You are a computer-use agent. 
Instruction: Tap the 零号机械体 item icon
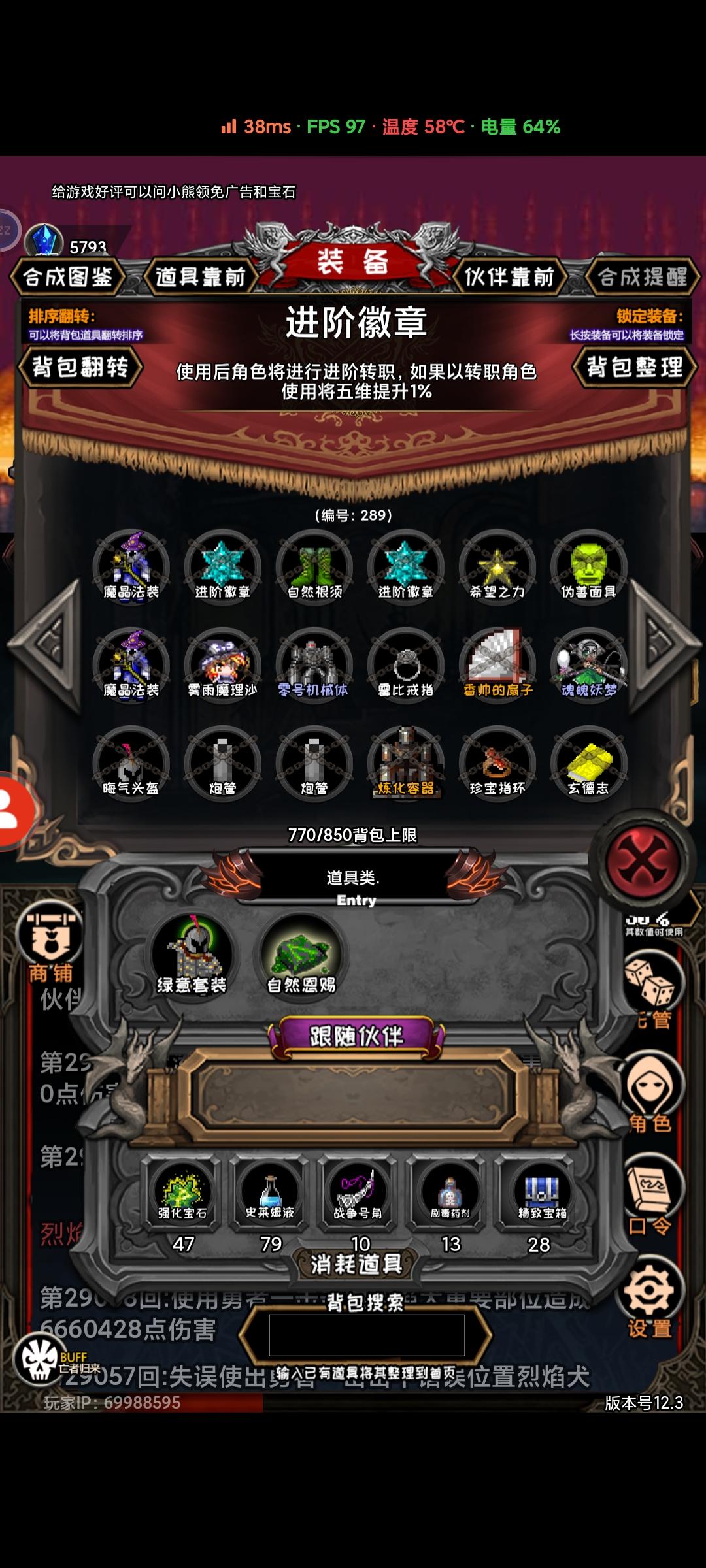tap(313, 663)
